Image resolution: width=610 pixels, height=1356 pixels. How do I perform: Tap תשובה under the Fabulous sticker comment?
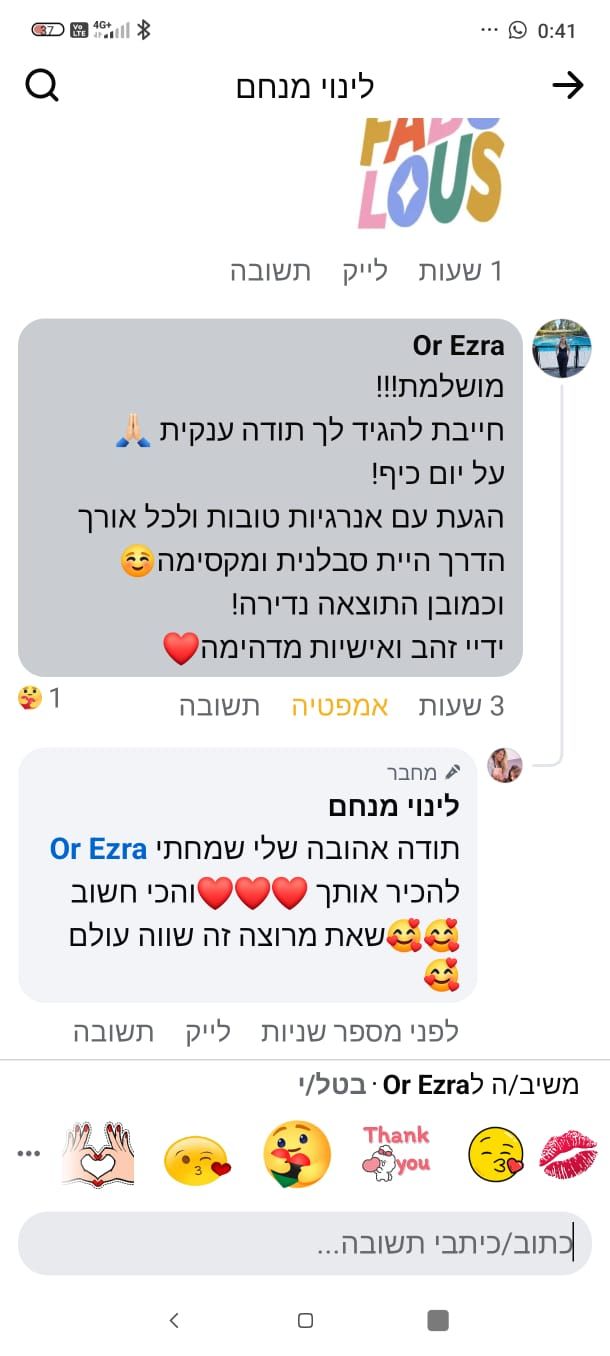pos(270,271)
